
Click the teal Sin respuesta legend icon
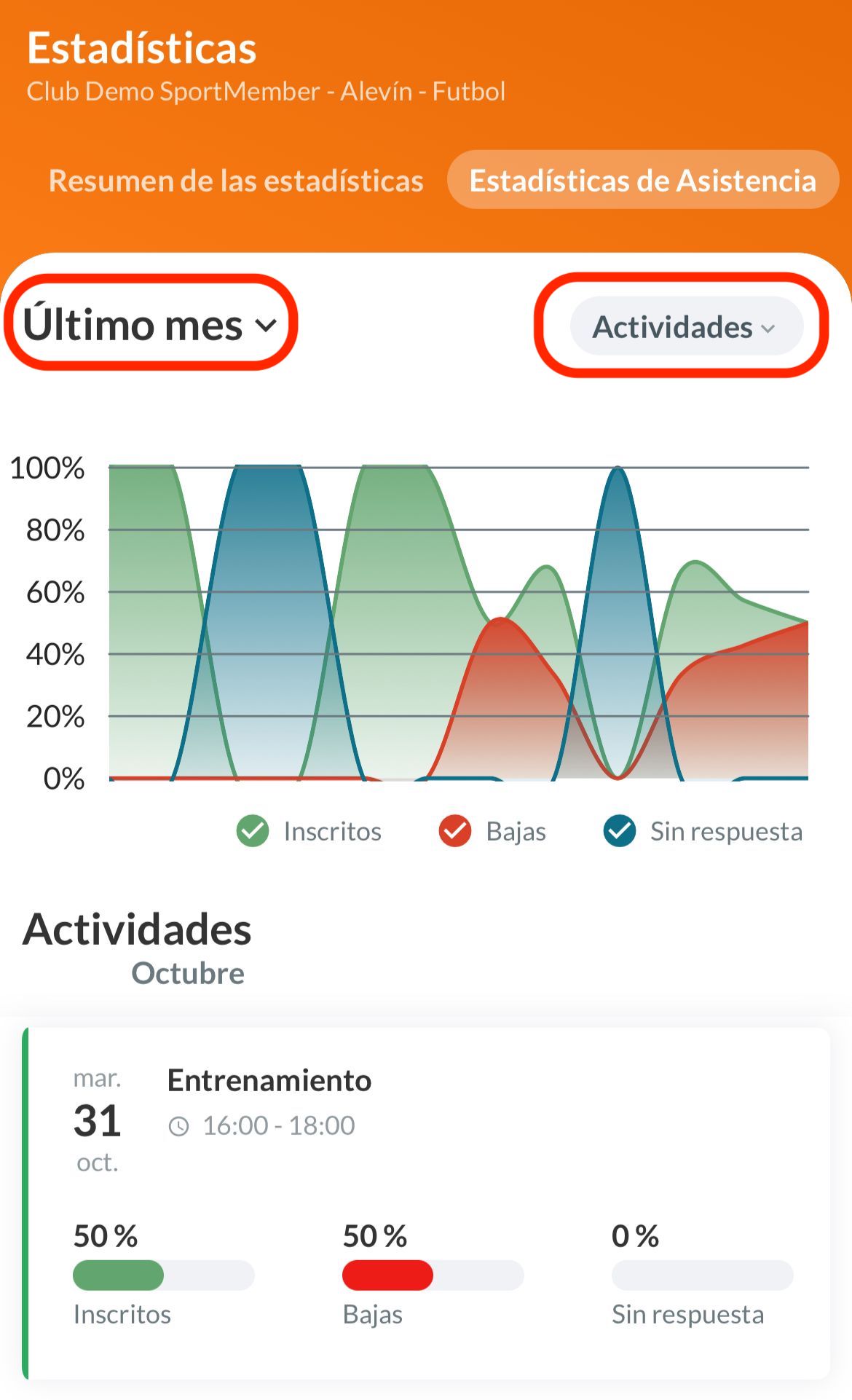[x=623, y=831]
